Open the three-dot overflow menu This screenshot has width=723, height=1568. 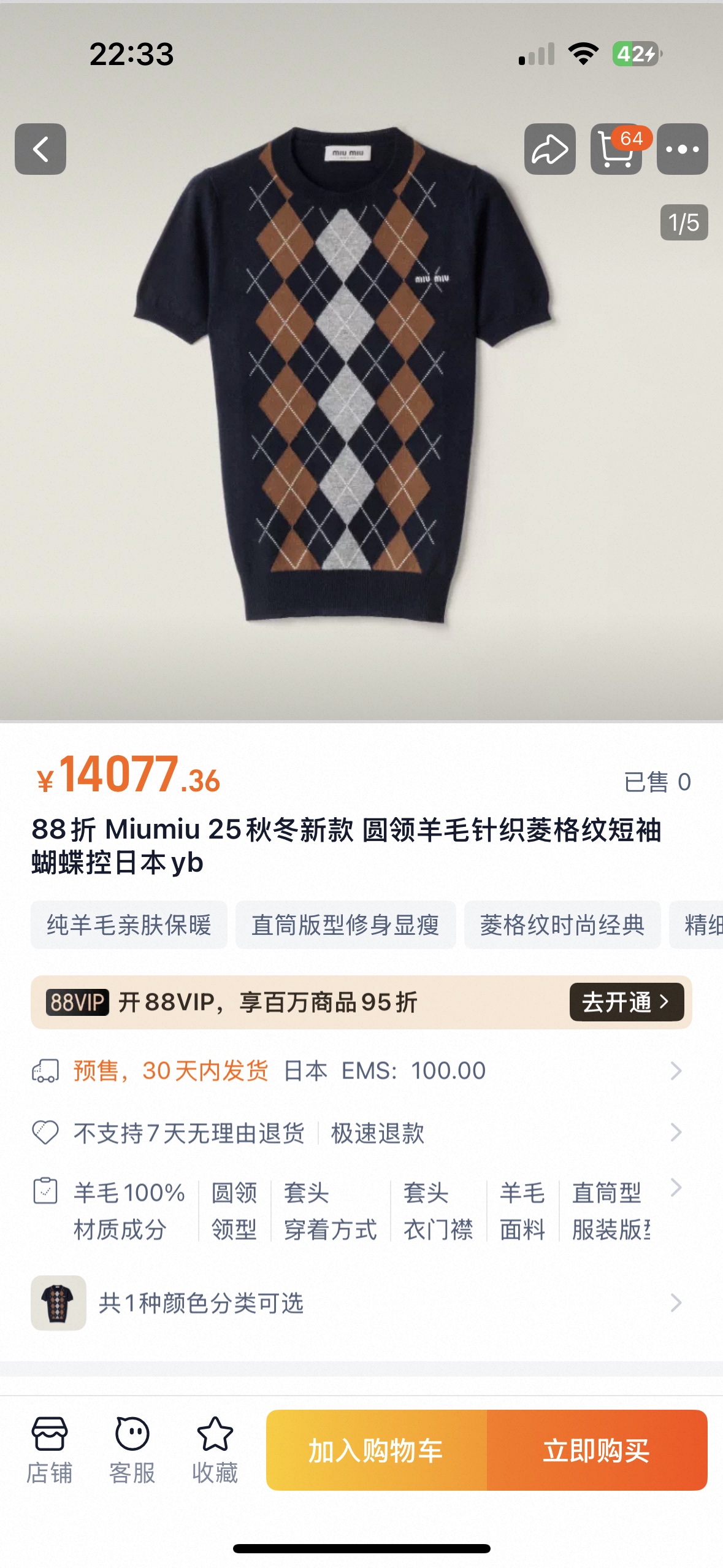[x=682, y=149]
